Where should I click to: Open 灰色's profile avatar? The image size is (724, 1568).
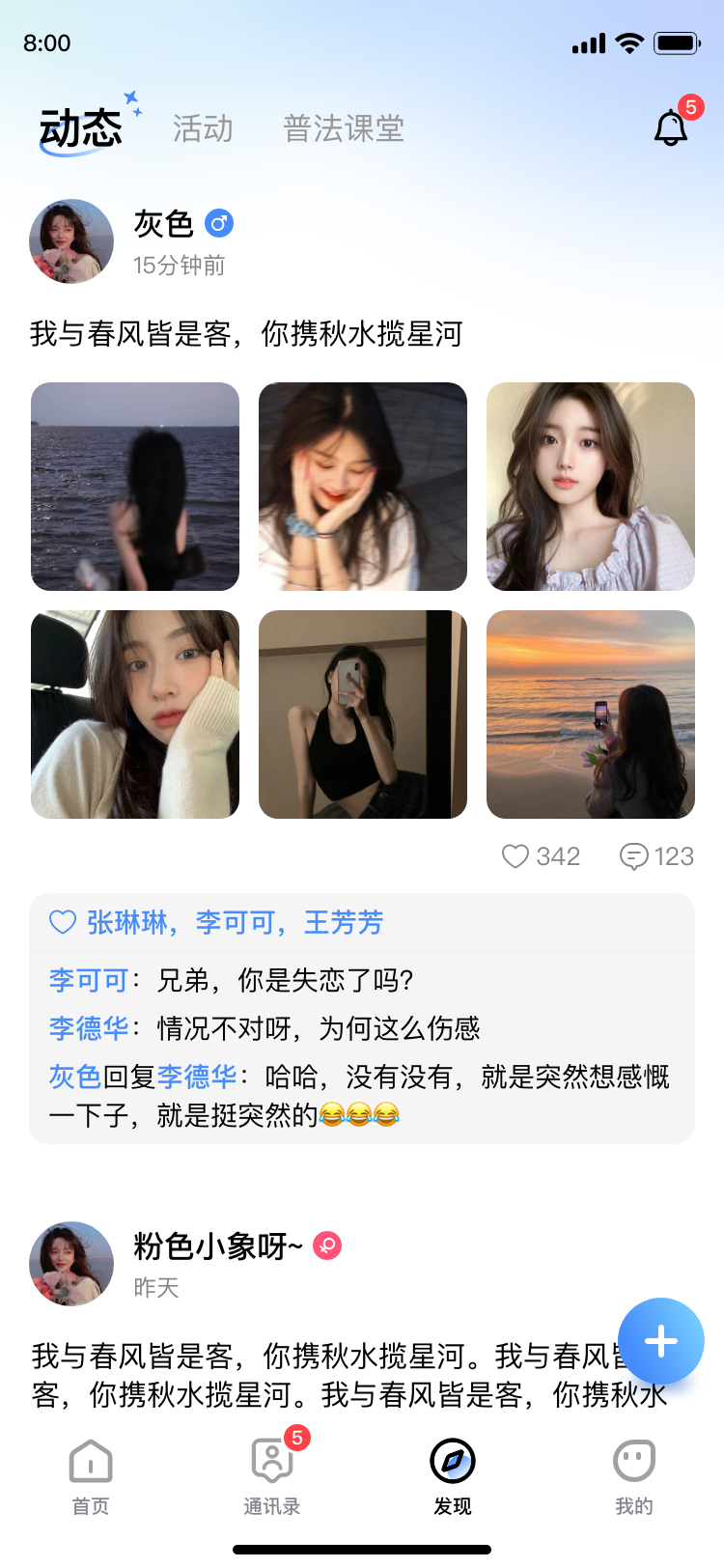[x=71, y=241]
